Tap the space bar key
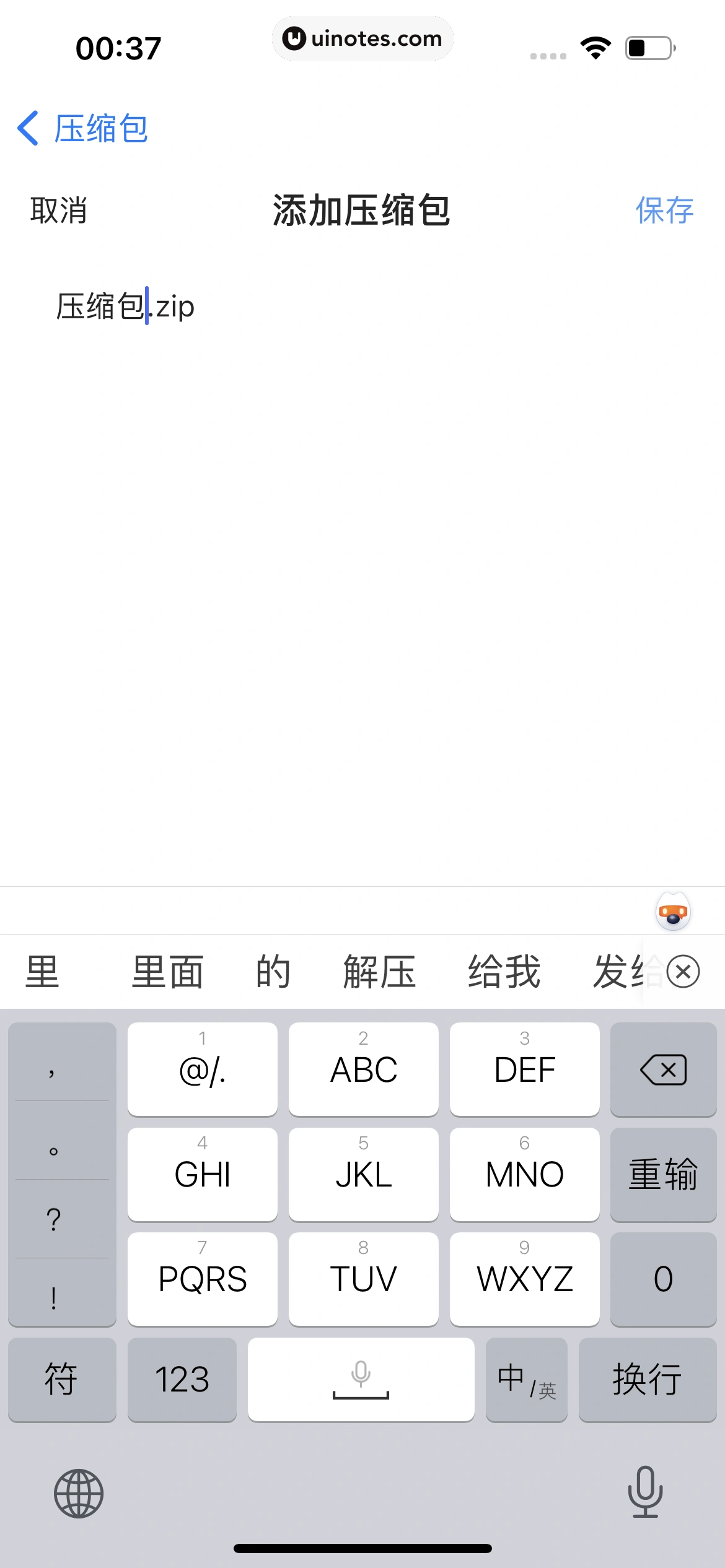 (x=361, y=1380)
